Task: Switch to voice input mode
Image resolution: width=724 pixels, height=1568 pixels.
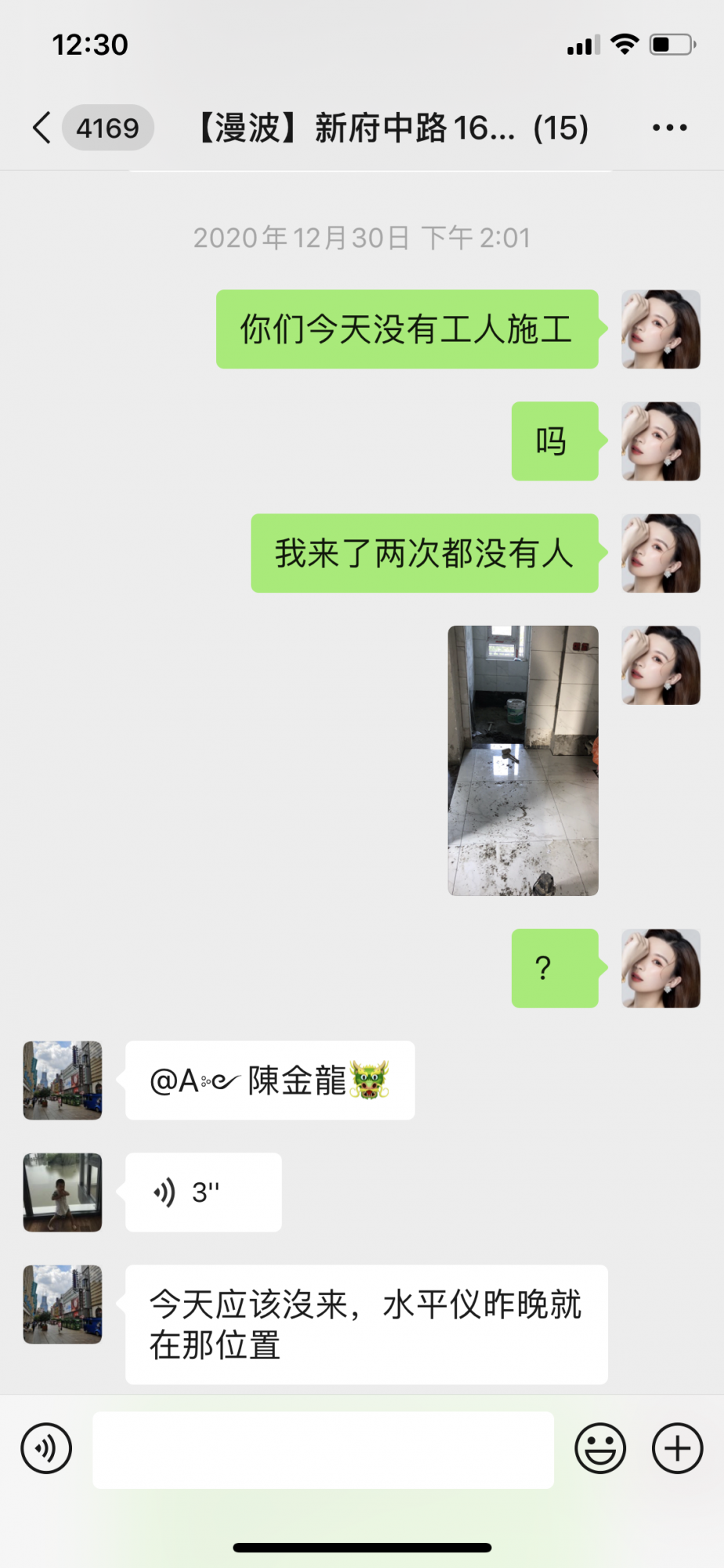Action: point(47,1448)
